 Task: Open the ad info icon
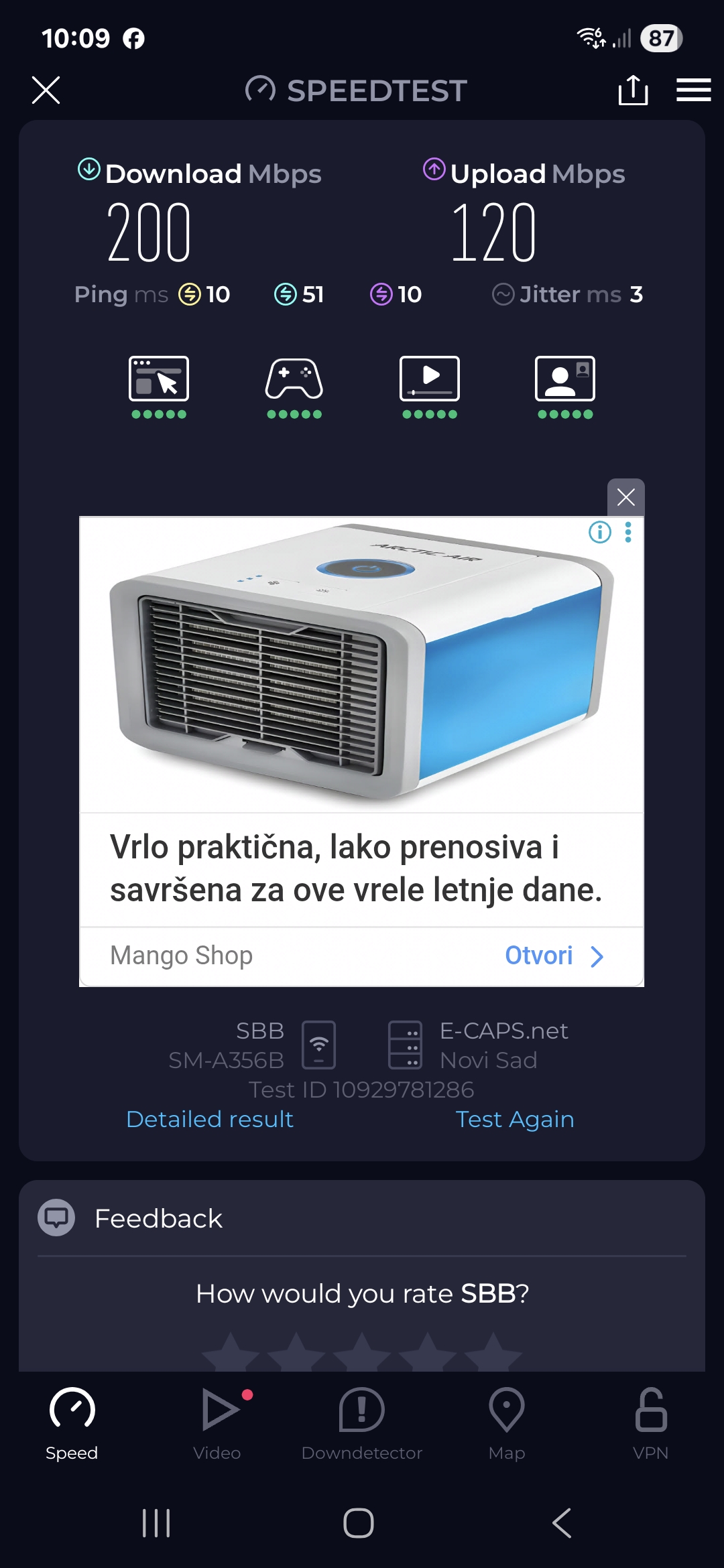(x=599, y=532)
